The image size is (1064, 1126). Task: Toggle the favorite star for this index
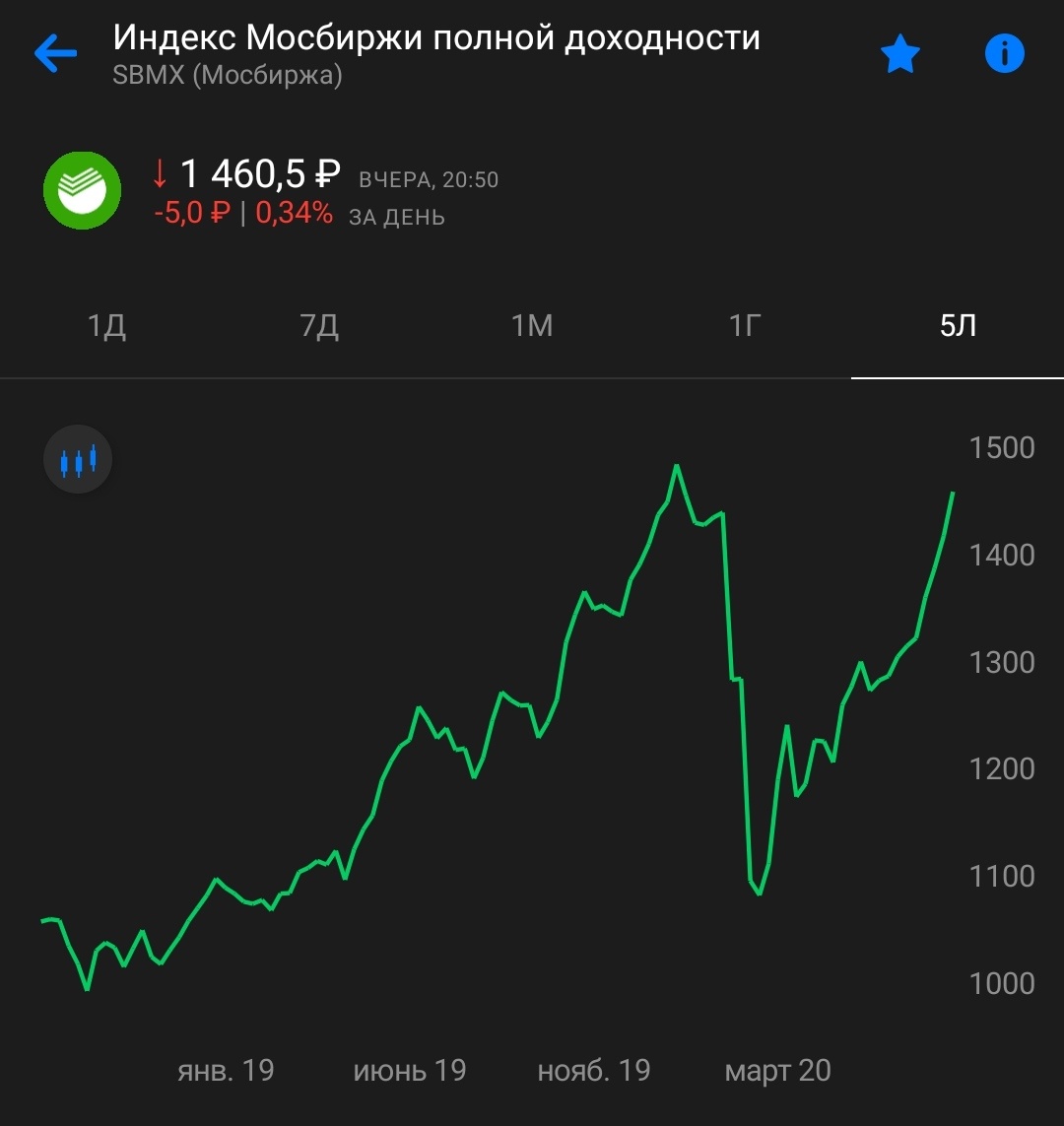click(899, 54)
